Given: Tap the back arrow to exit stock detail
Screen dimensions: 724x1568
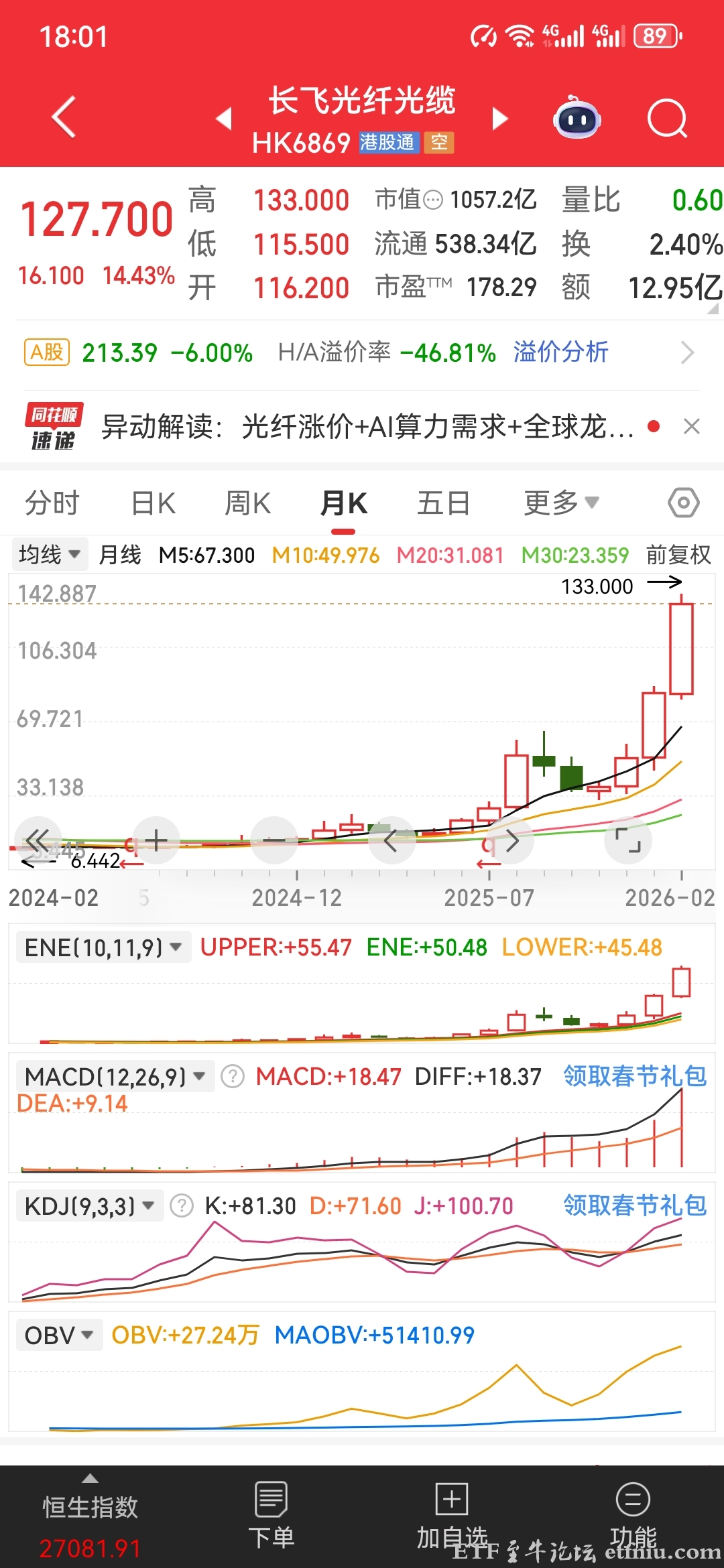Looking at the screenshot, I should point(64,116).
